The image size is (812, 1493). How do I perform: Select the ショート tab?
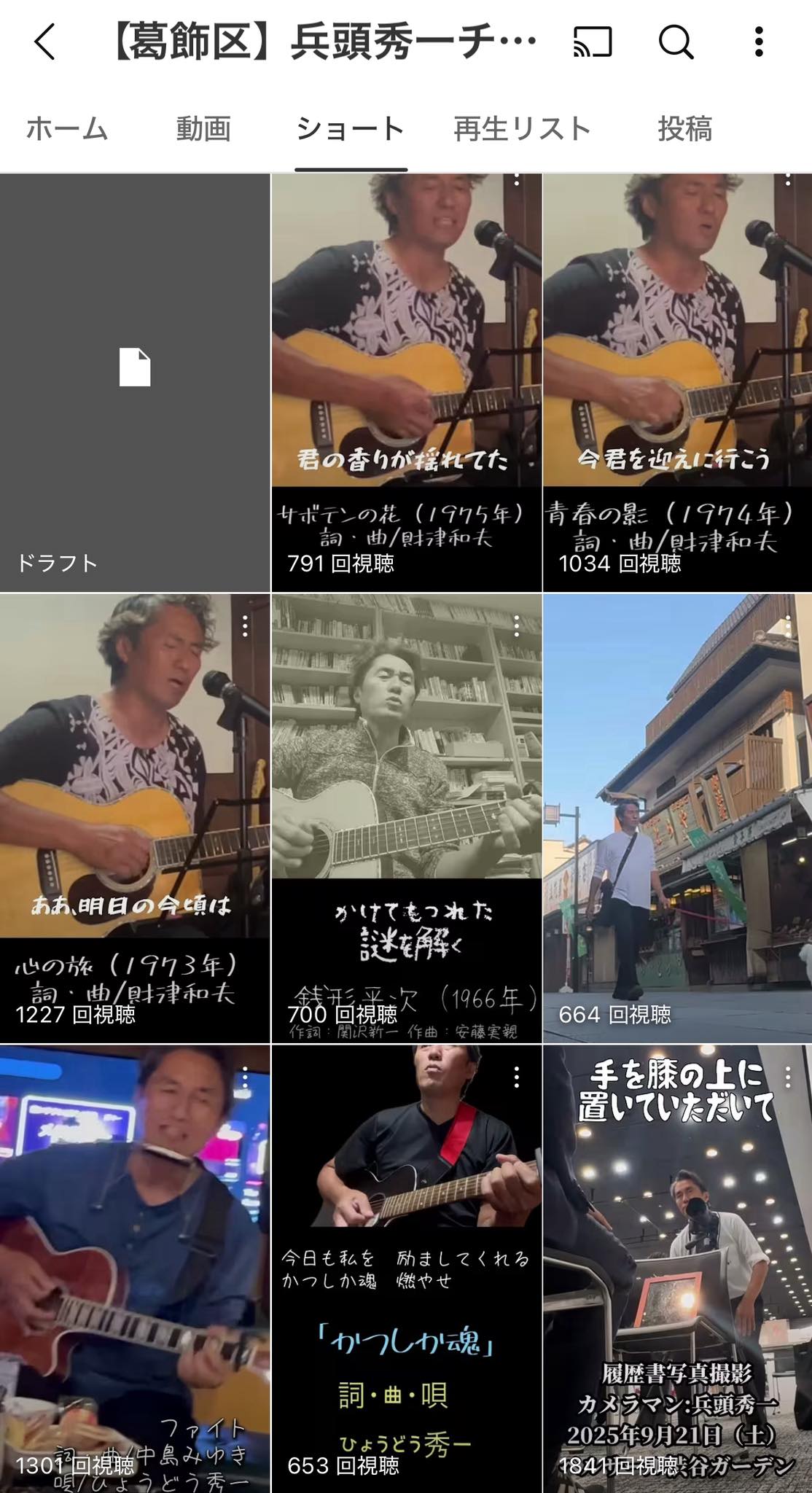350,129
